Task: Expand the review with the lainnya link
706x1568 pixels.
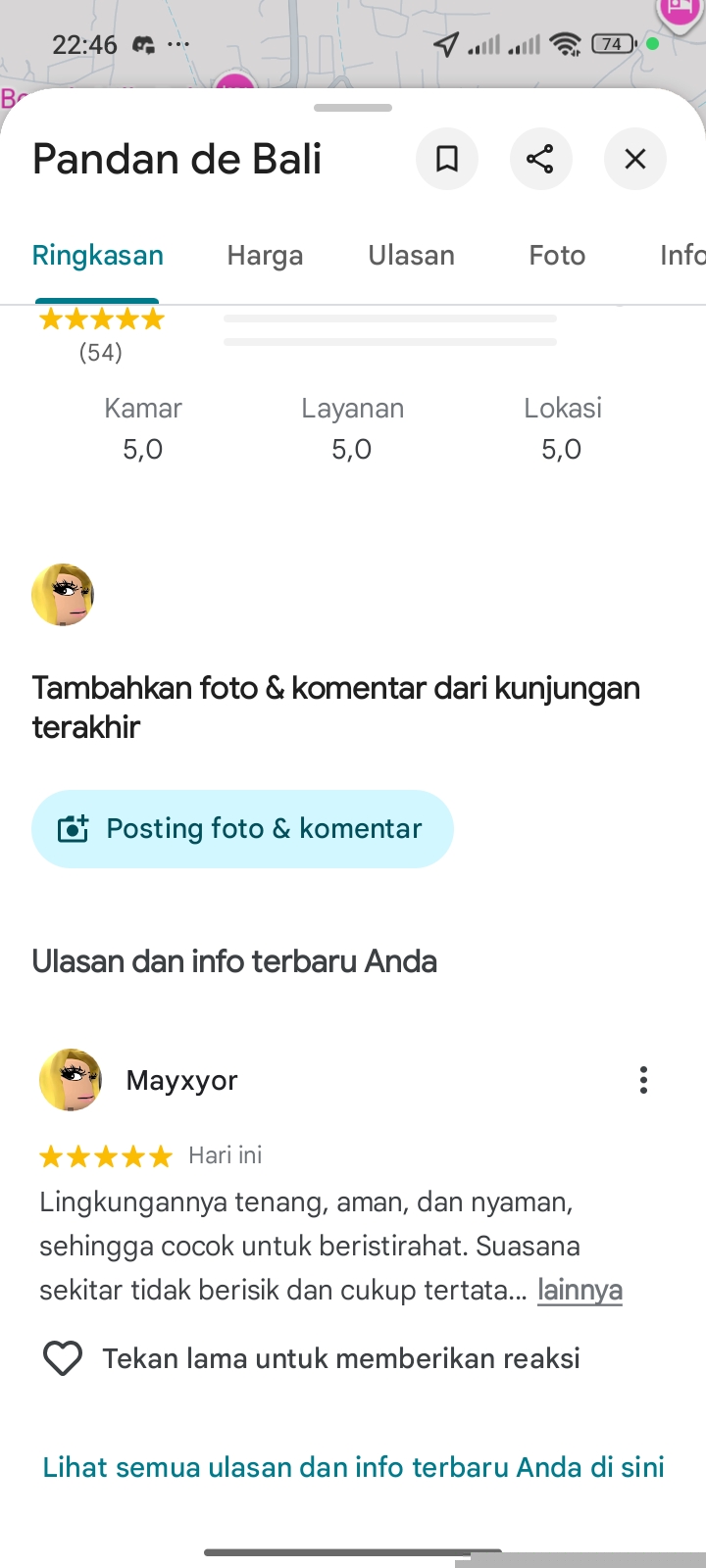Action: click(x=580, y=1290)
